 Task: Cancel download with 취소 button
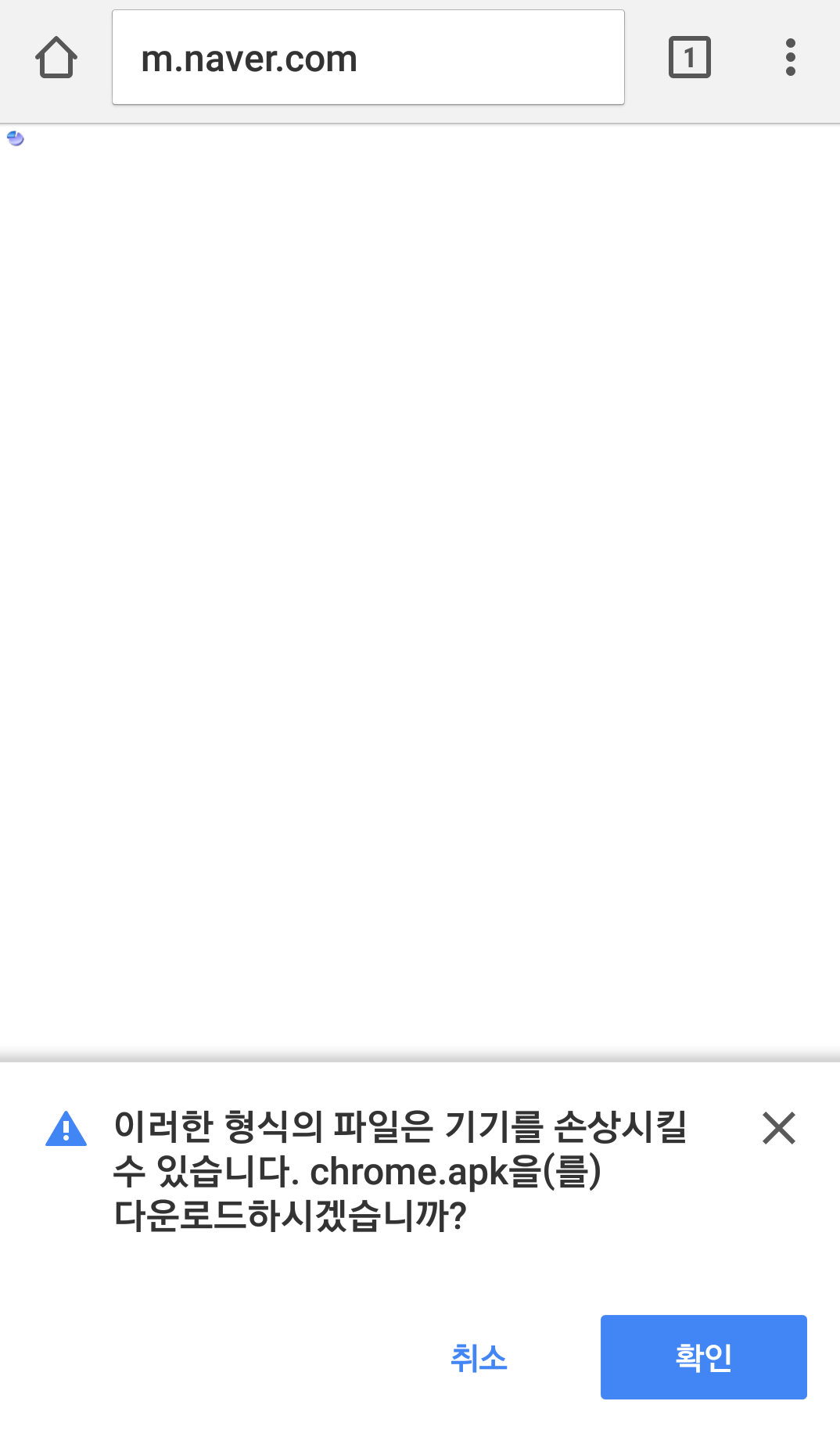coord(479,1357)
